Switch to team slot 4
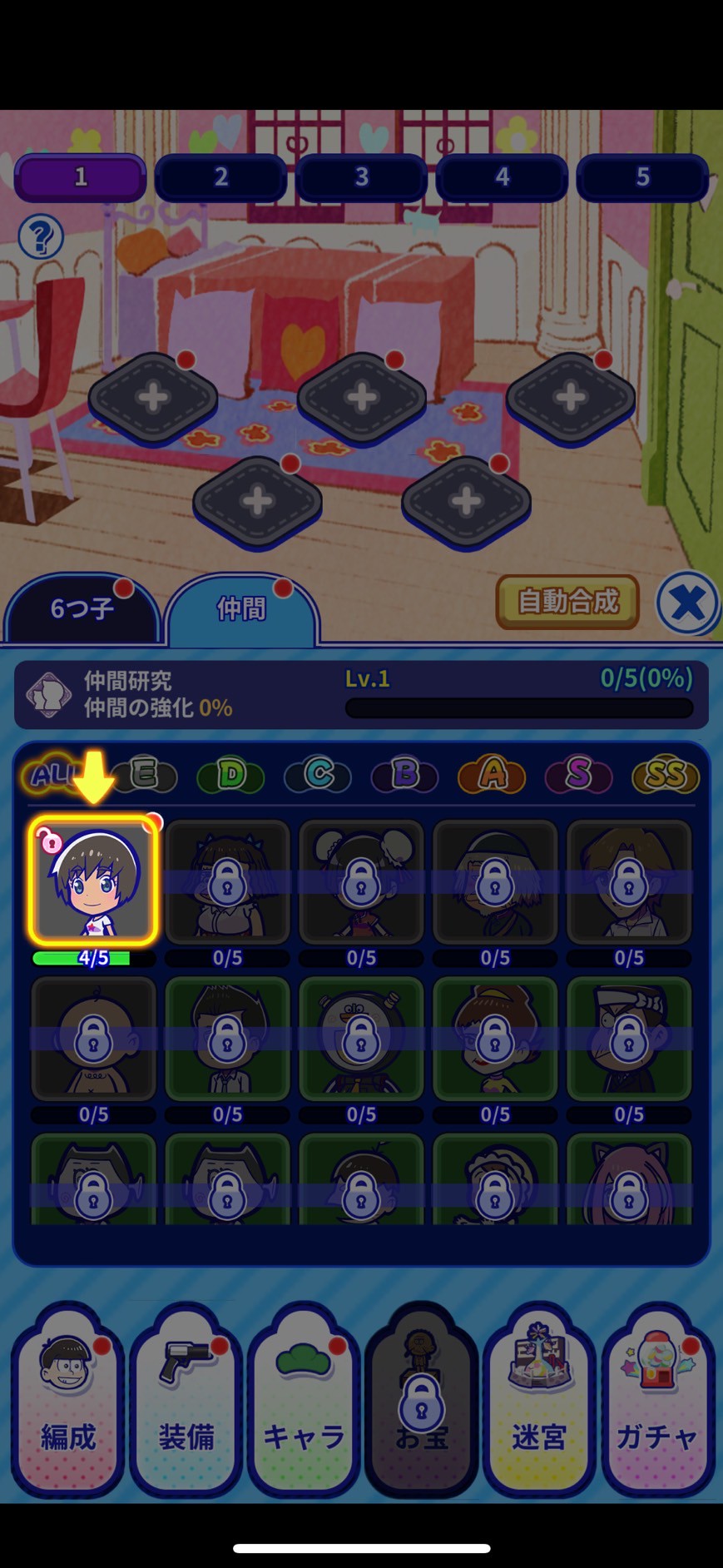The height and width of the screenshot is (1568, 723). (502, 176)
